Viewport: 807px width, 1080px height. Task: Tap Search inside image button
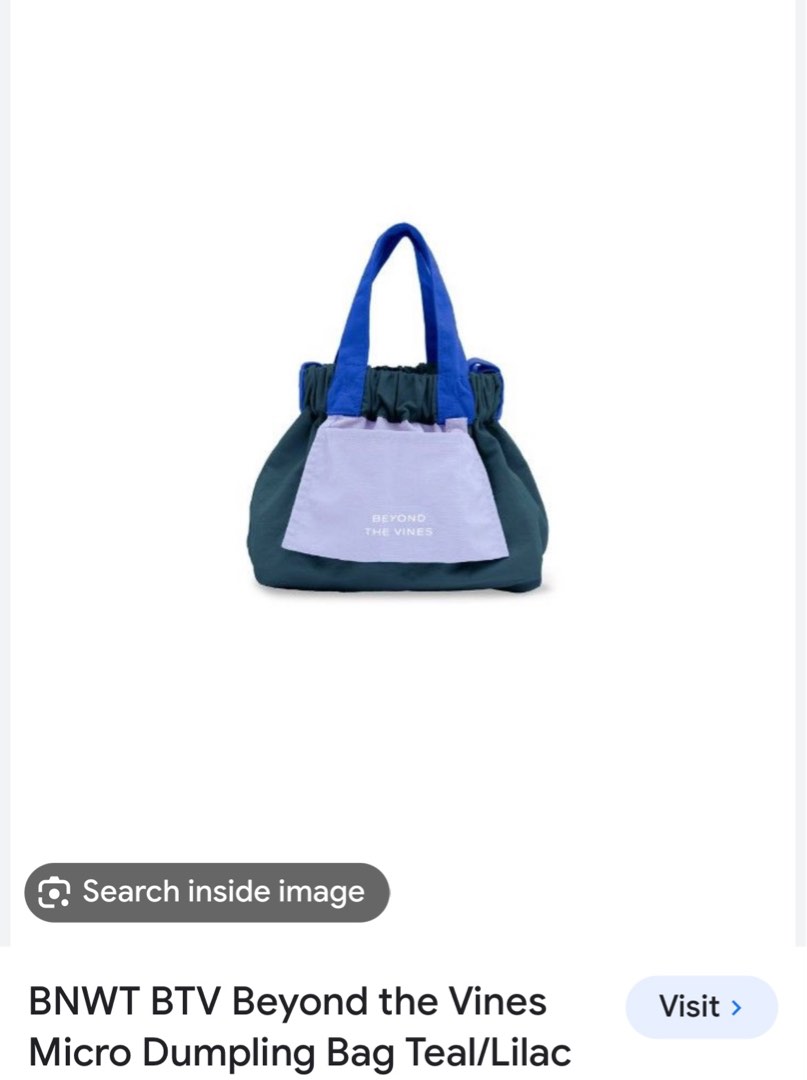[x=207, y=892]
